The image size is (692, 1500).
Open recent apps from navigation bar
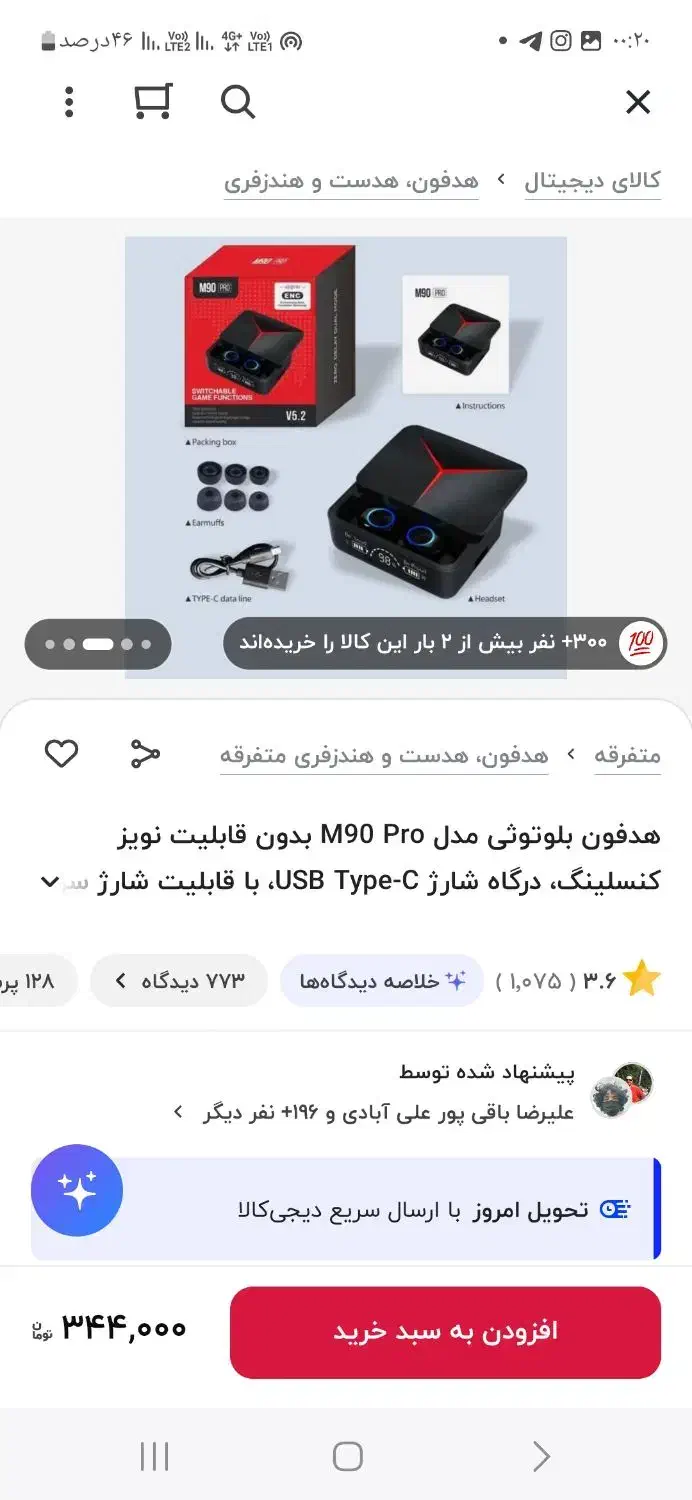click(154, 1456)
